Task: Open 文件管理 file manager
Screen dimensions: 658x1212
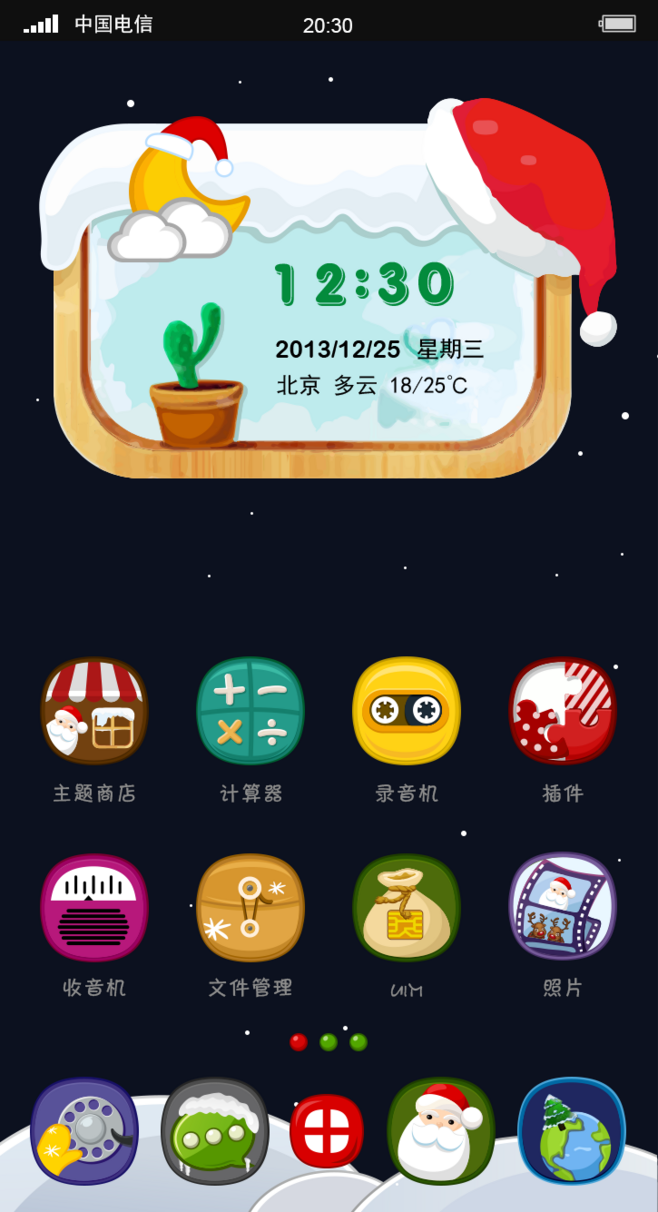Action: [250, 907]
